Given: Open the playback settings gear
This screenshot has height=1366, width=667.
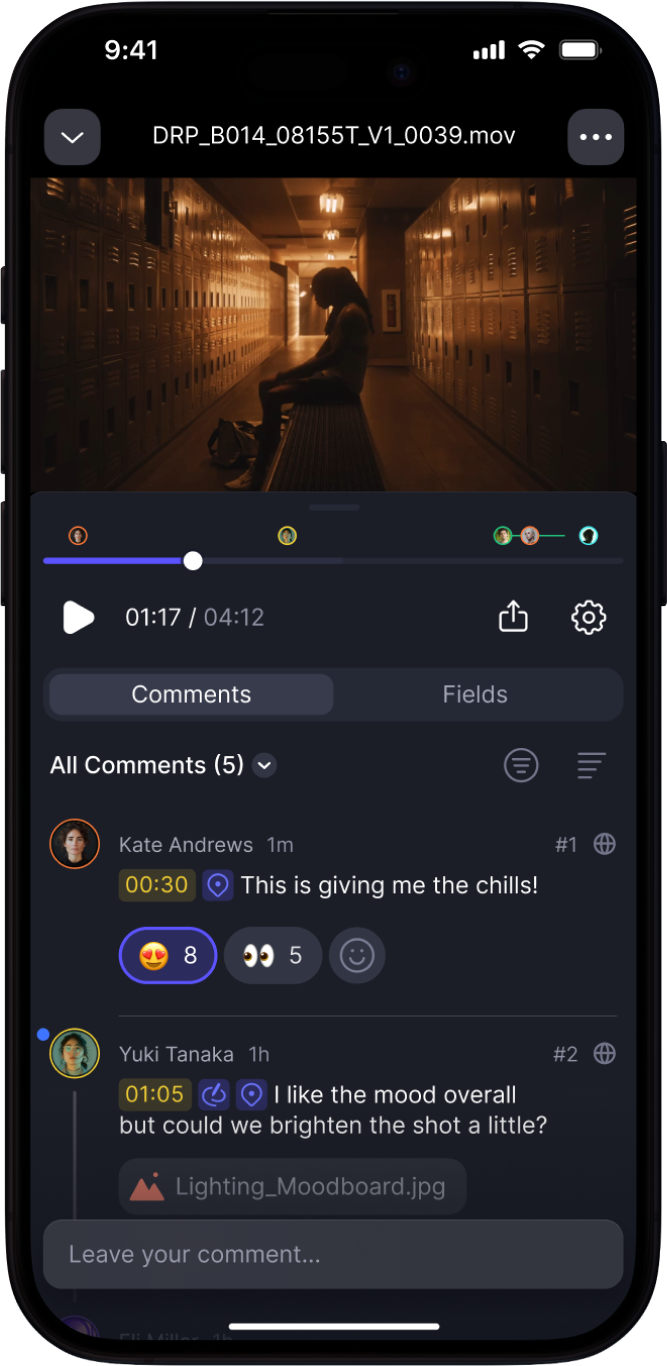Looking at the screenshot, I should [588, 617].
